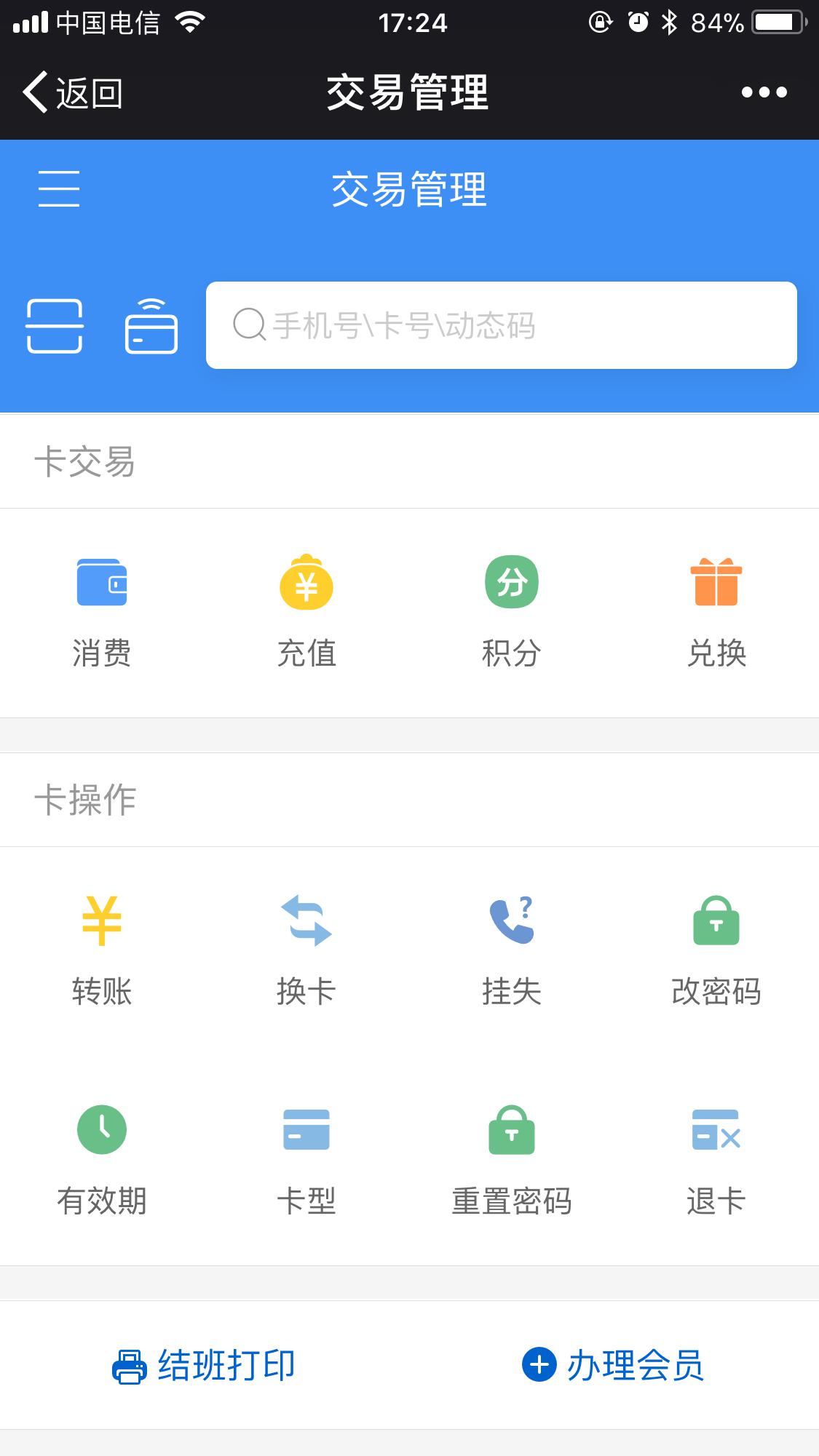This screenshot has height=1456, width=819.
Task: Focus the 手机号\卡号\动态码 search field
Action: [501, 325]
